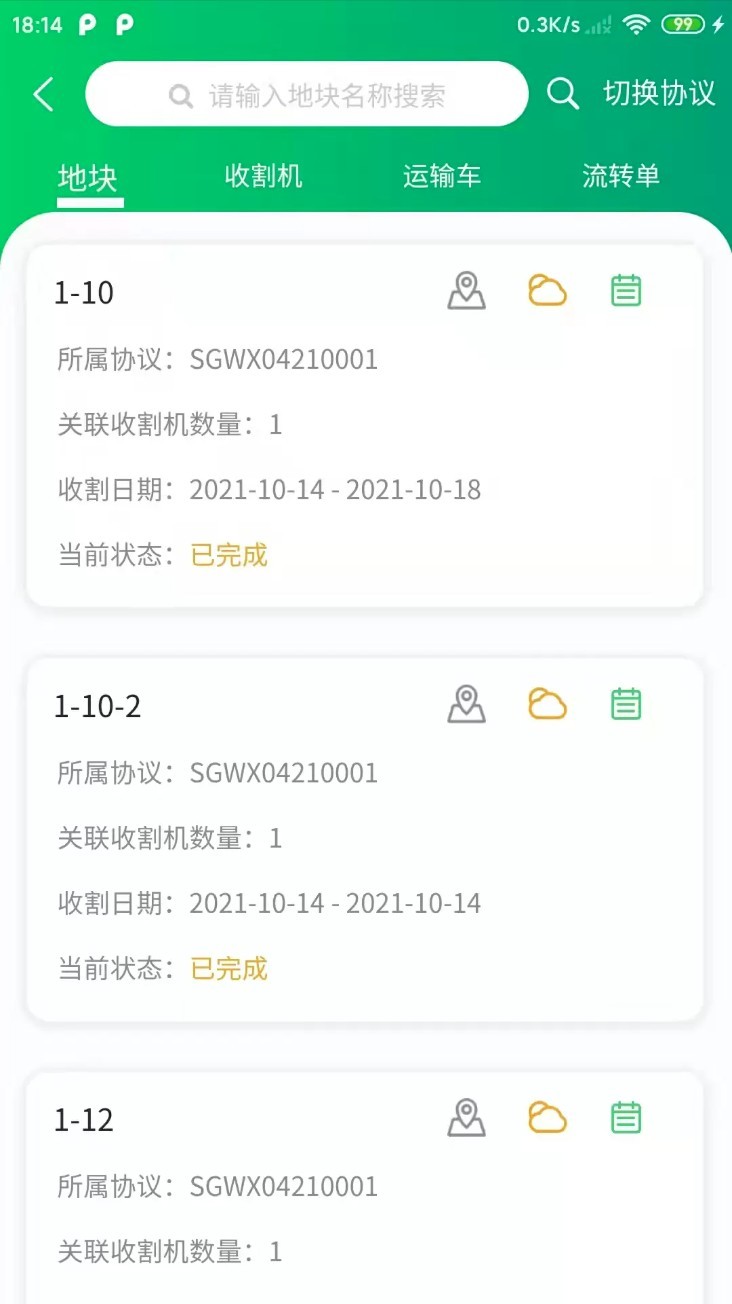Open the 运输车 tab
This screenshot has height=1304, width=732.
click(x=441, y=176)
